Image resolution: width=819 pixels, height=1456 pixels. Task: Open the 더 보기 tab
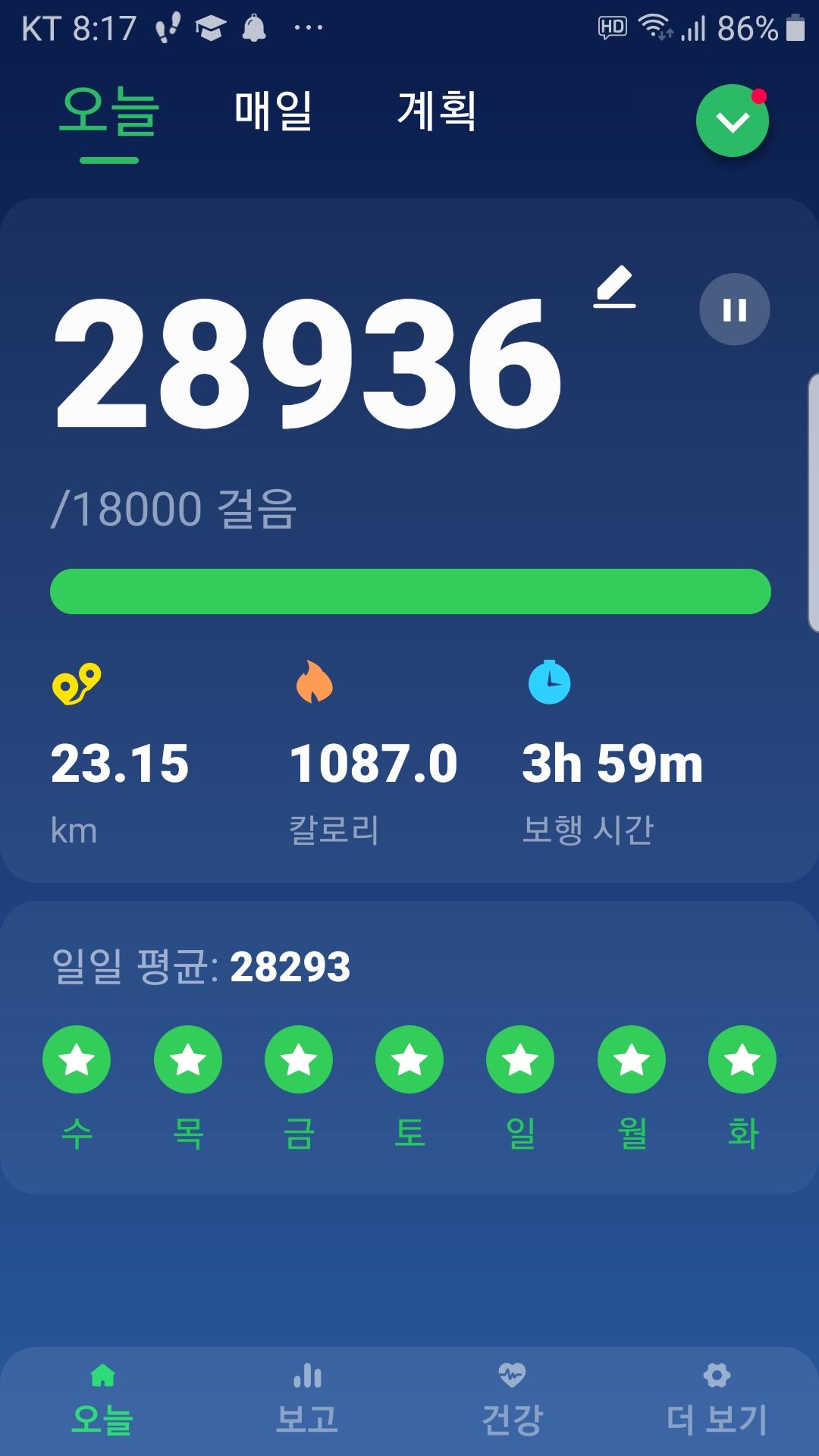tap(717, 1400)
